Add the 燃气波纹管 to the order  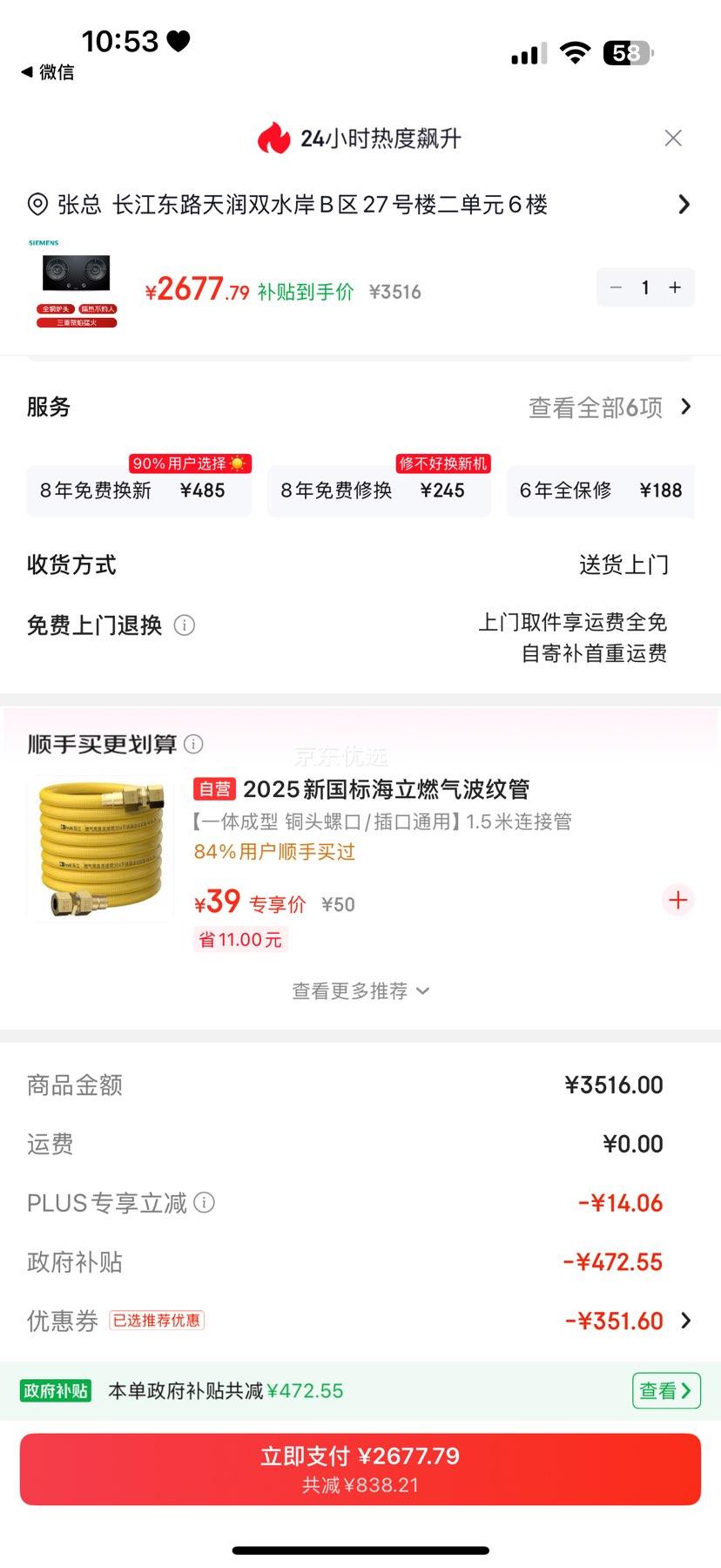point(678,900)
